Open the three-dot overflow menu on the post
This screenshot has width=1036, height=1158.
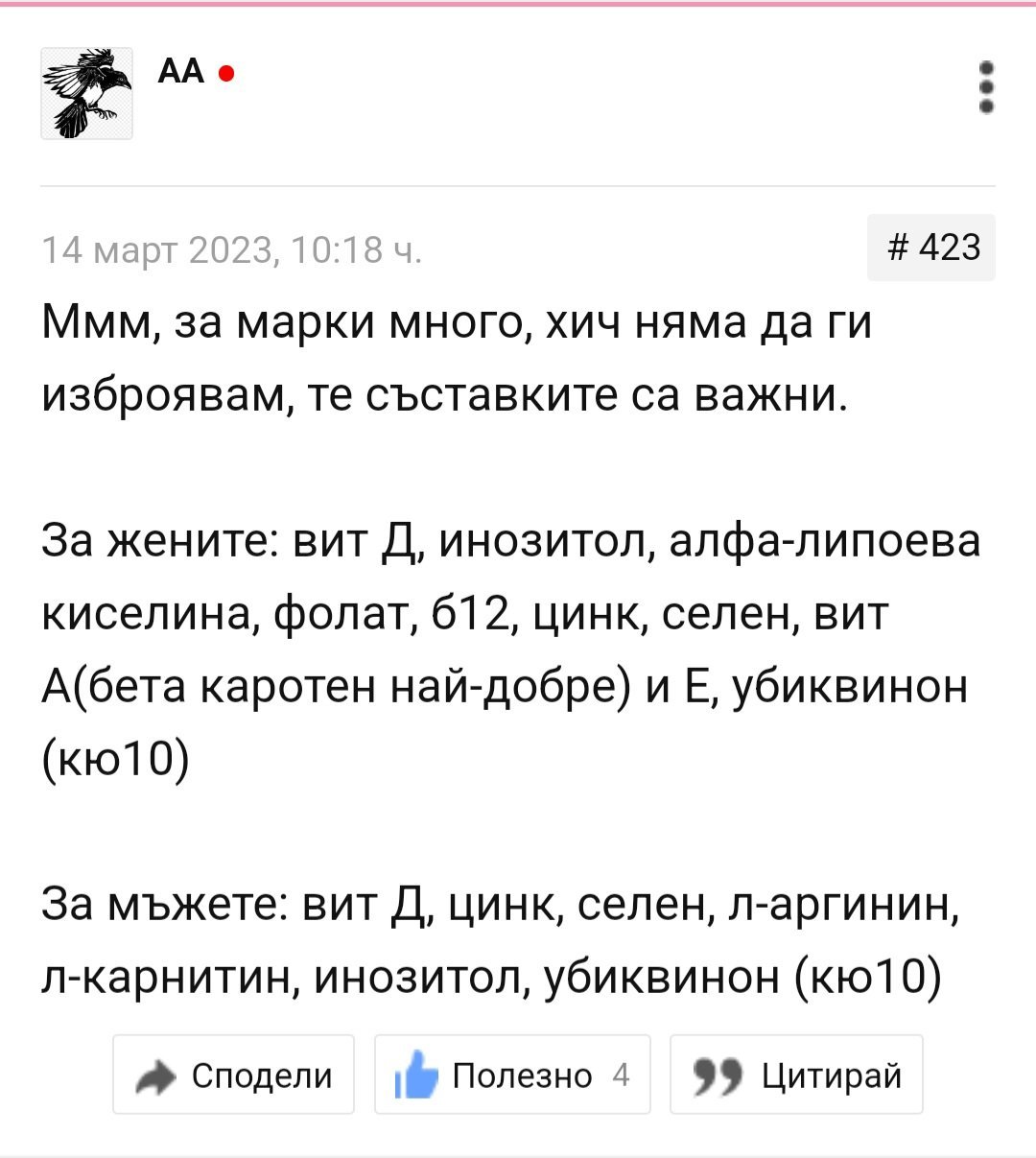point(987,87)
